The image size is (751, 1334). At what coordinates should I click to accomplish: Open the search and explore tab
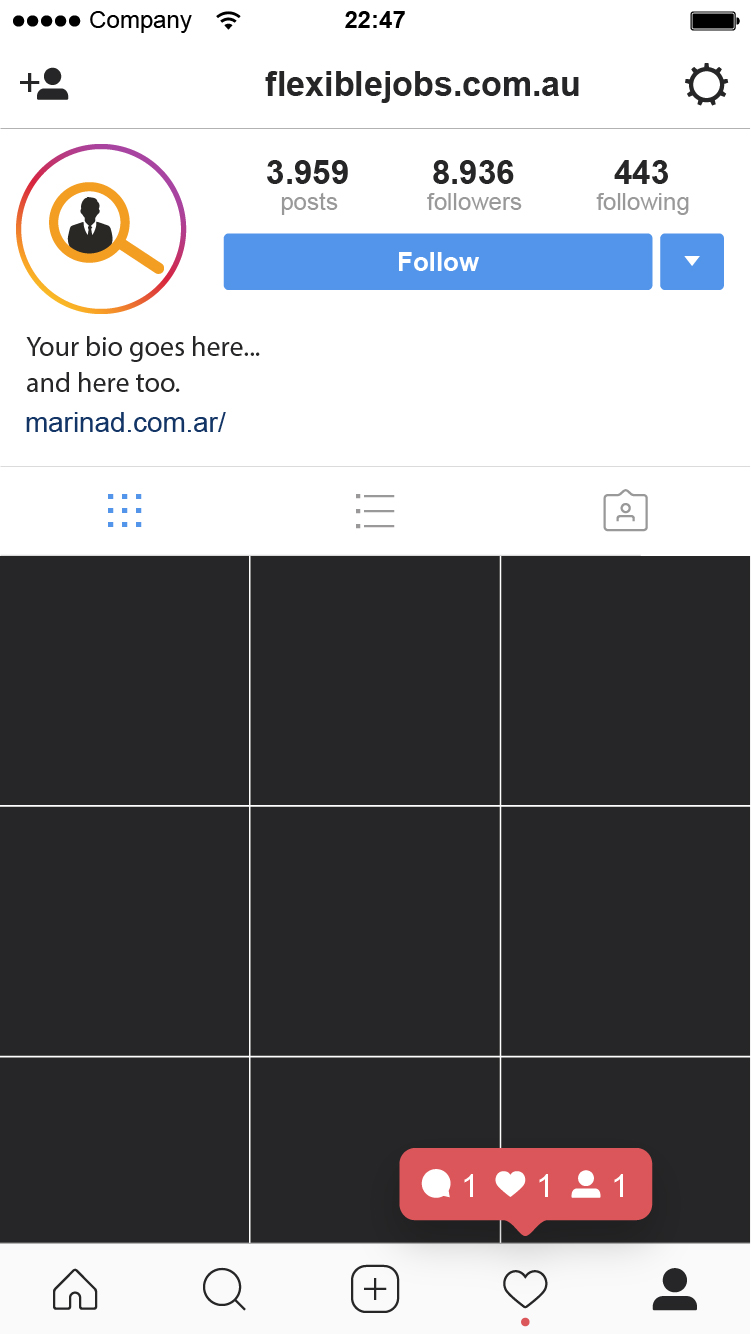224,1289
